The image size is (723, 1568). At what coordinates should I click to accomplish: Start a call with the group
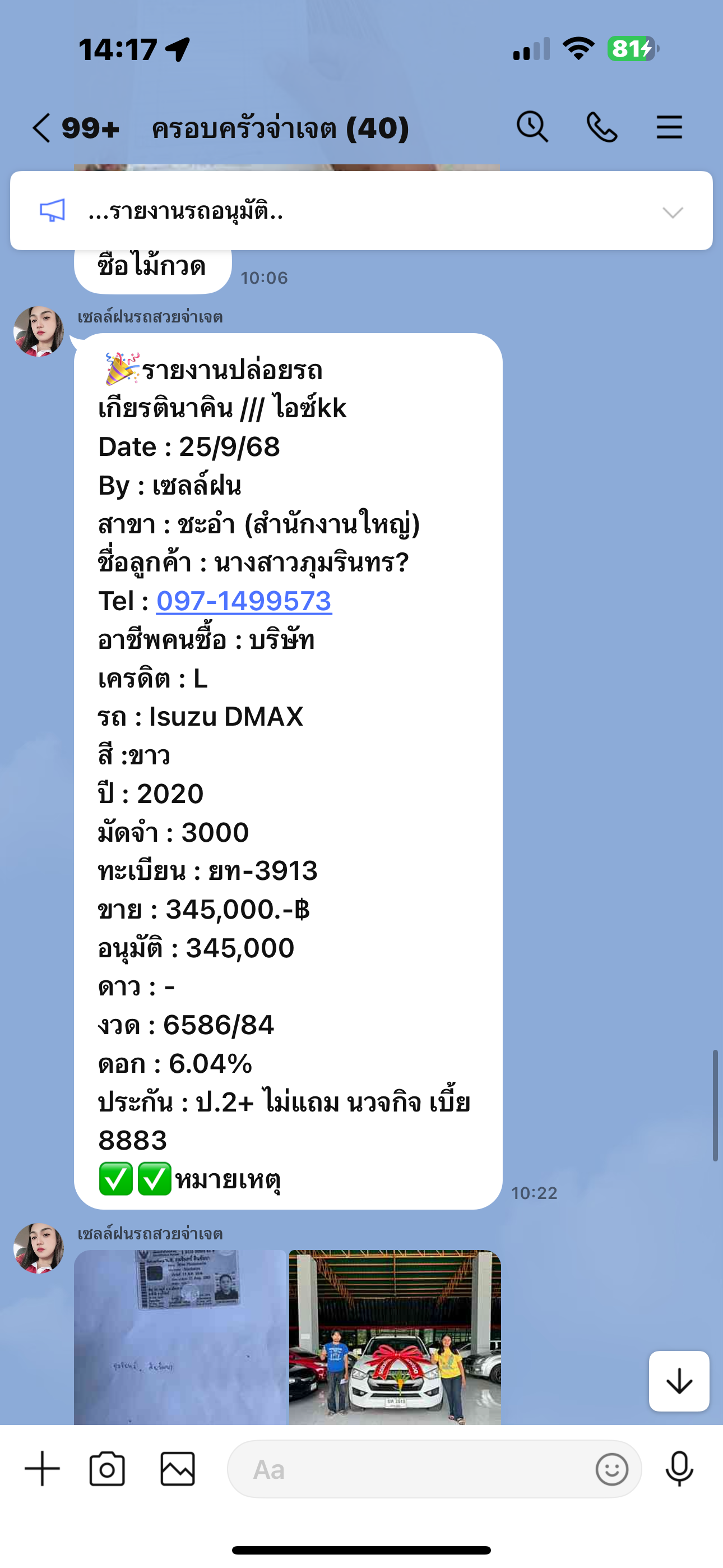point(601,127)
